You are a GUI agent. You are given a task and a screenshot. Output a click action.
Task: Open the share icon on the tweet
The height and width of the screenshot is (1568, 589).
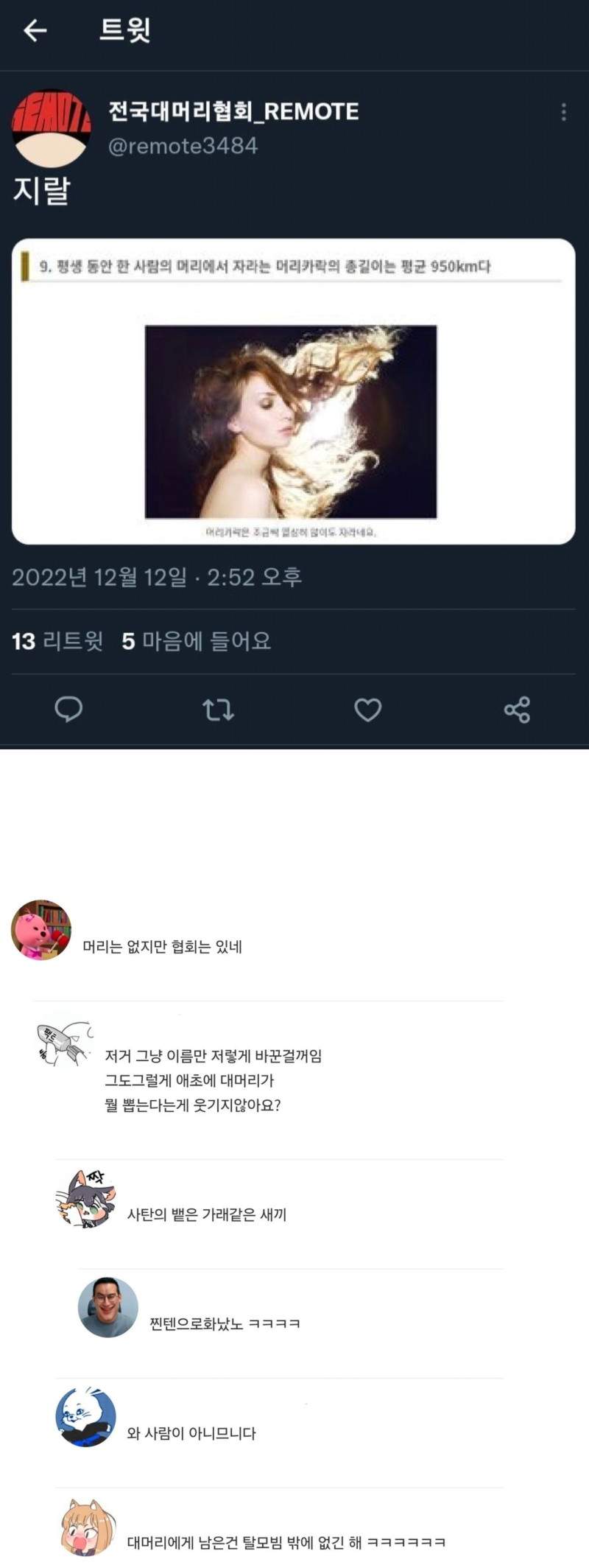click(517, 710)
